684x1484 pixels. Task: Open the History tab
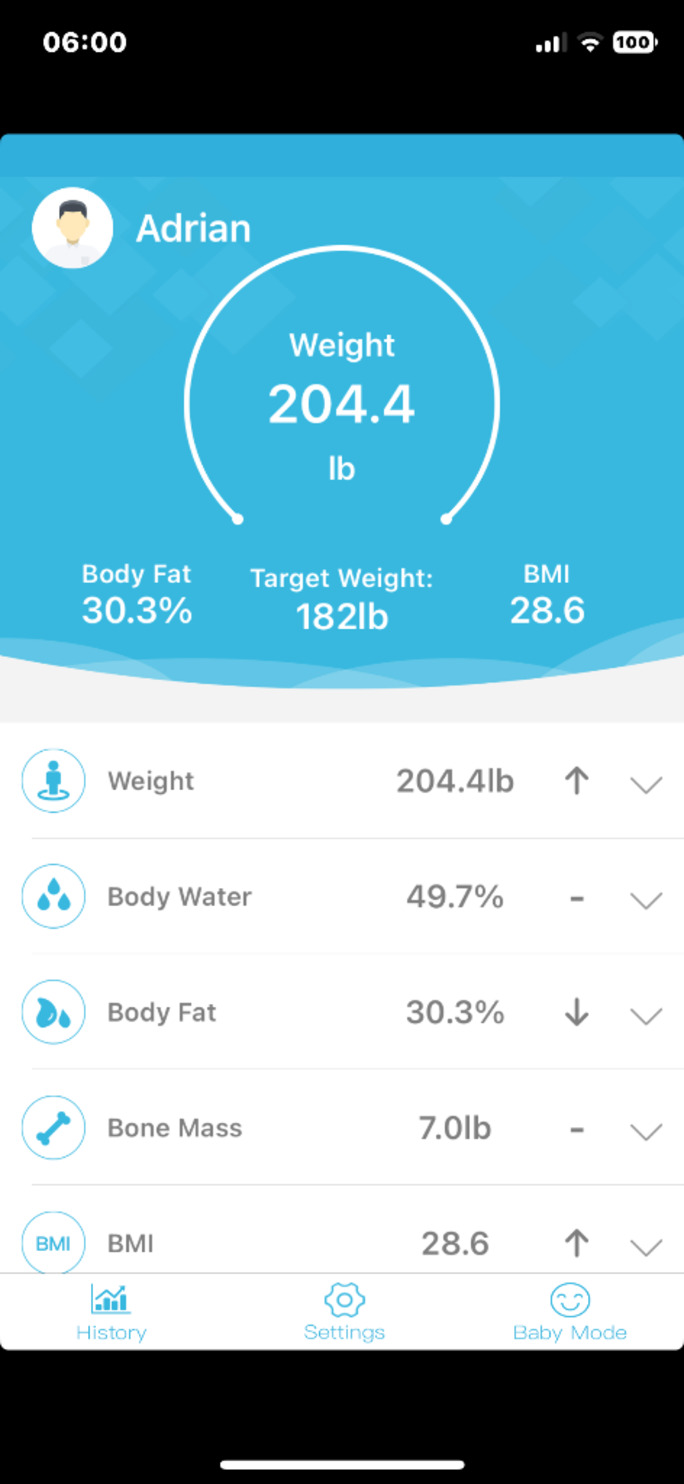click(111, 1313)
